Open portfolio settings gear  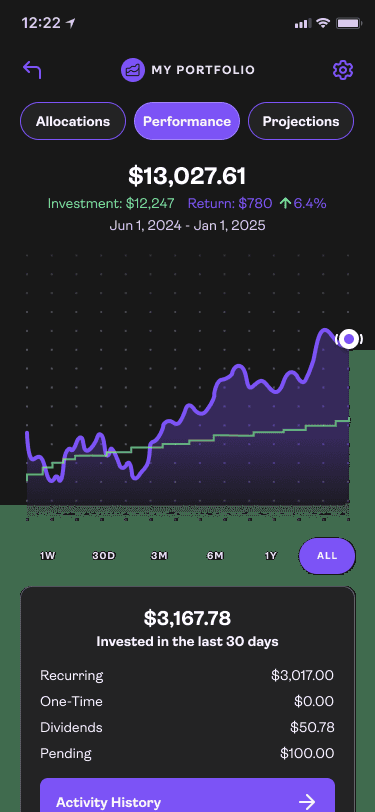(343, 70)
